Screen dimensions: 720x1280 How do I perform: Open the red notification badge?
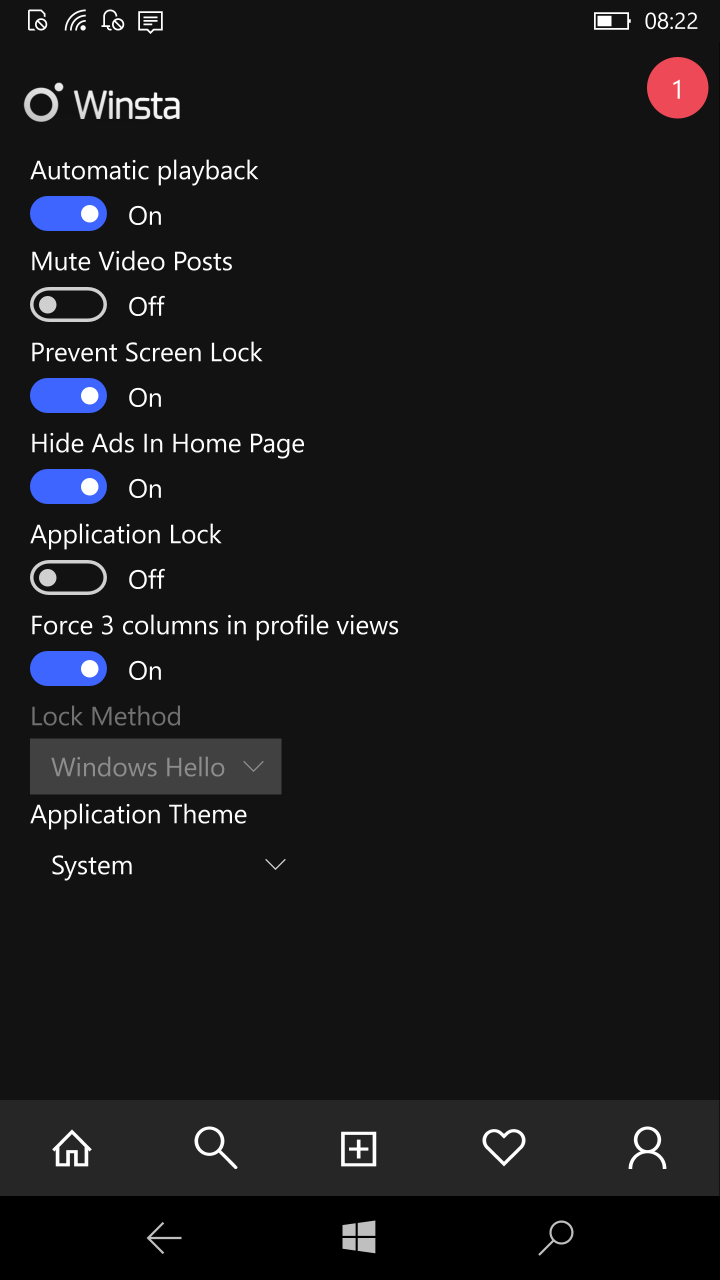tap(677, 89)
